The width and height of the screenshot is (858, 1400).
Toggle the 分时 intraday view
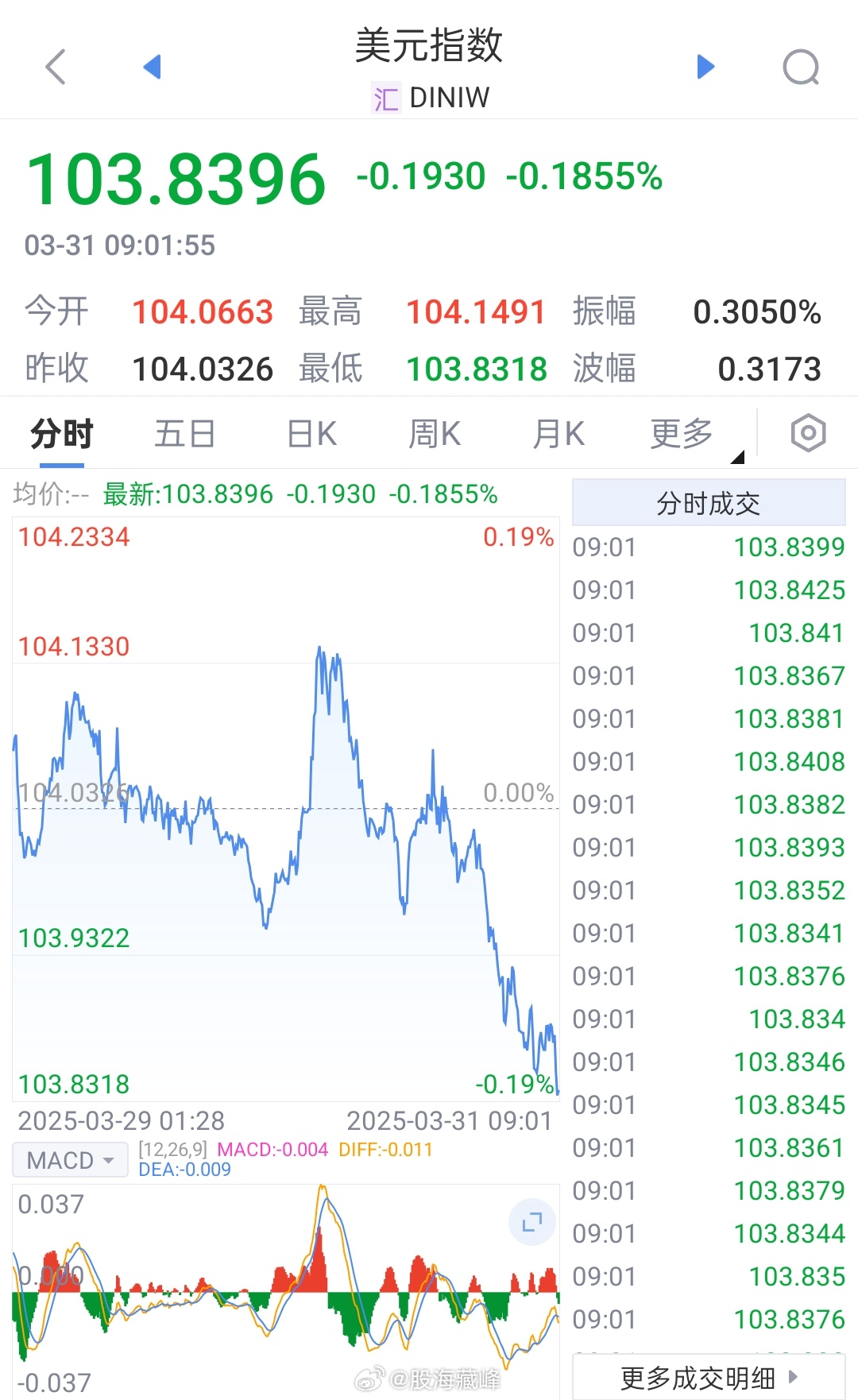pyautogui.click(x=62, y=433)
